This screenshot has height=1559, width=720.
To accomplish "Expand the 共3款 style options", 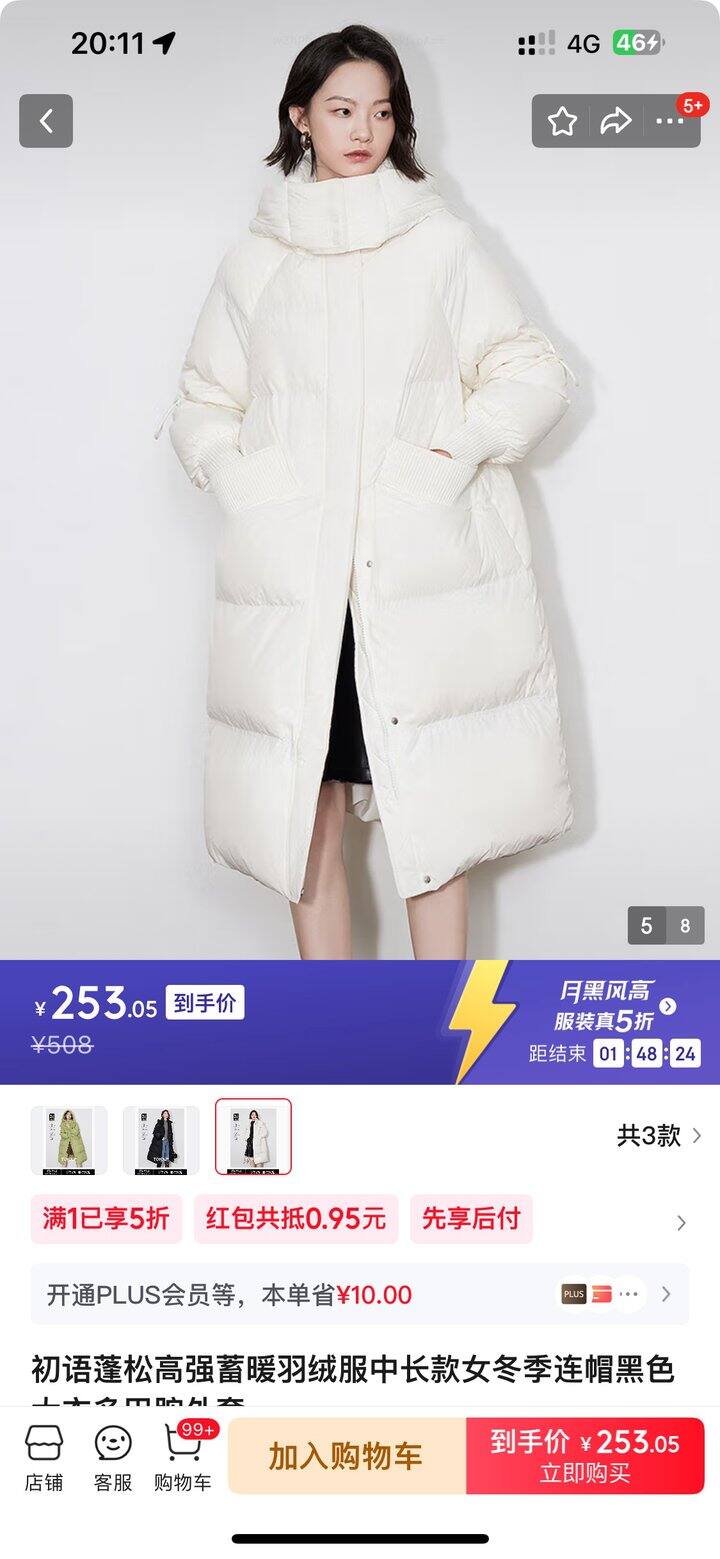I will click(x=658, y=1136).
